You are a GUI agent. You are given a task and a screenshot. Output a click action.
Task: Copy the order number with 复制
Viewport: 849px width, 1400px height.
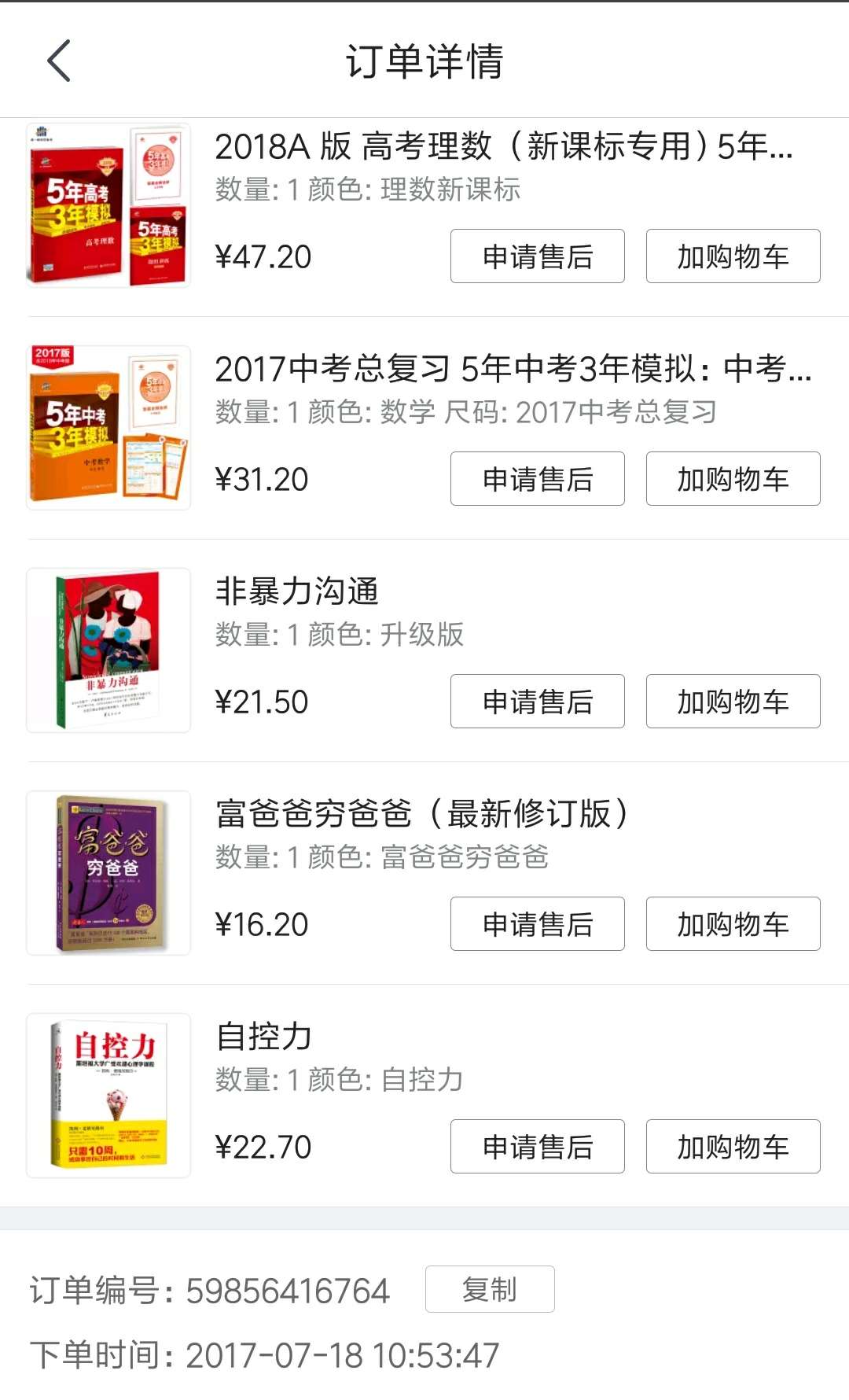click(x=490, y=1289)
